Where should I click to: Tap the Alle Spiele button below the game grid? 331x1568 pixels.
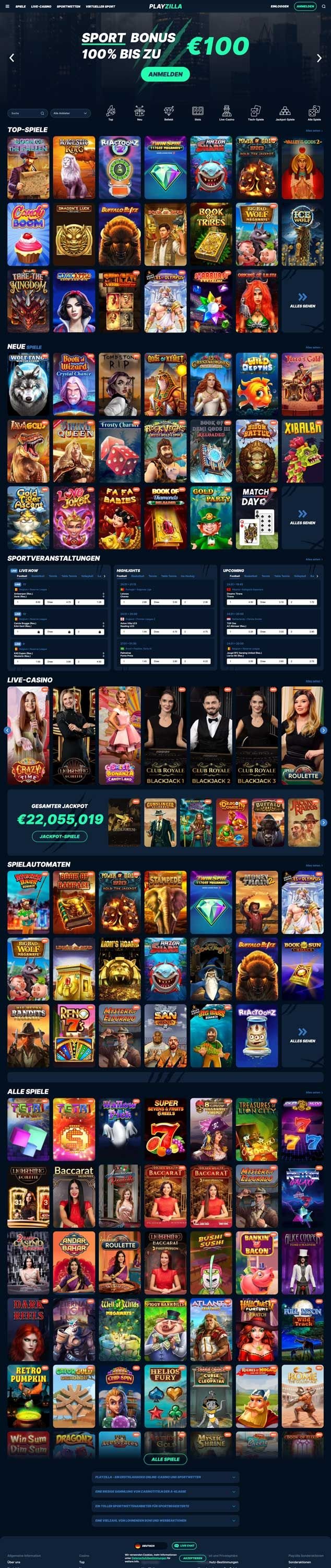(x=165, y=1459)
